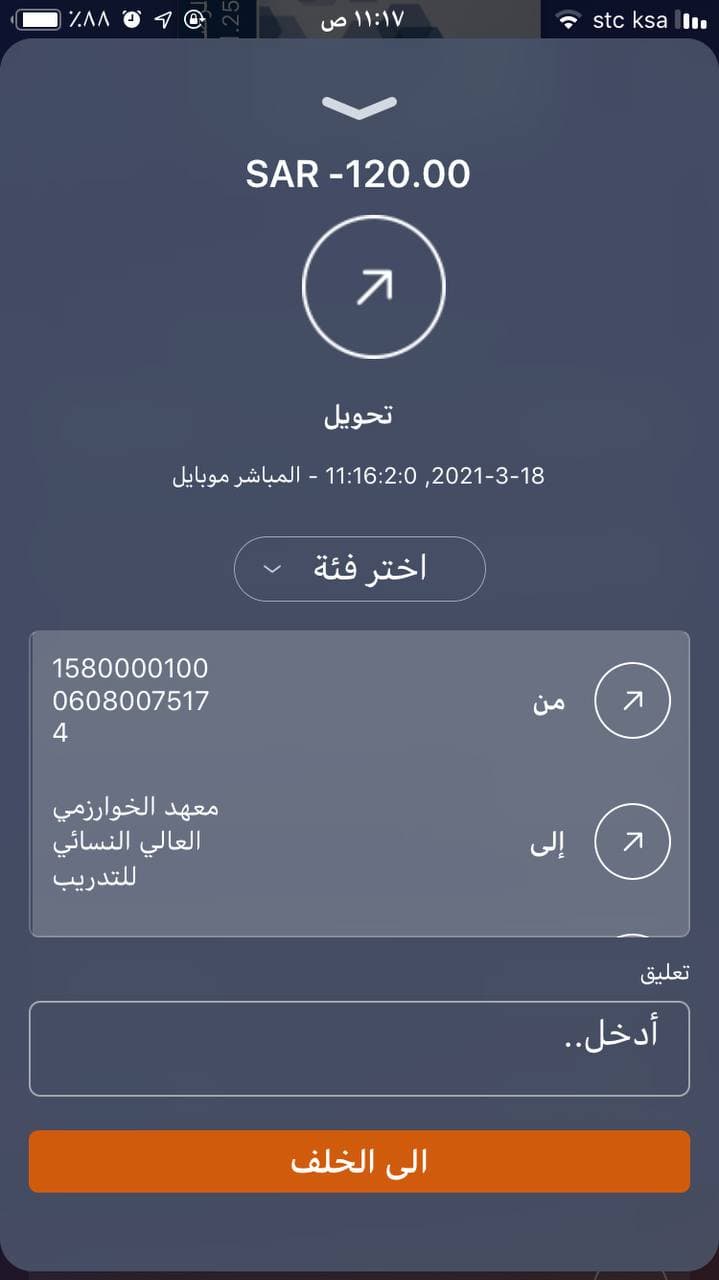Tap the الى الخلف back button
The image size is (719, 1280).
[359, 1161]
